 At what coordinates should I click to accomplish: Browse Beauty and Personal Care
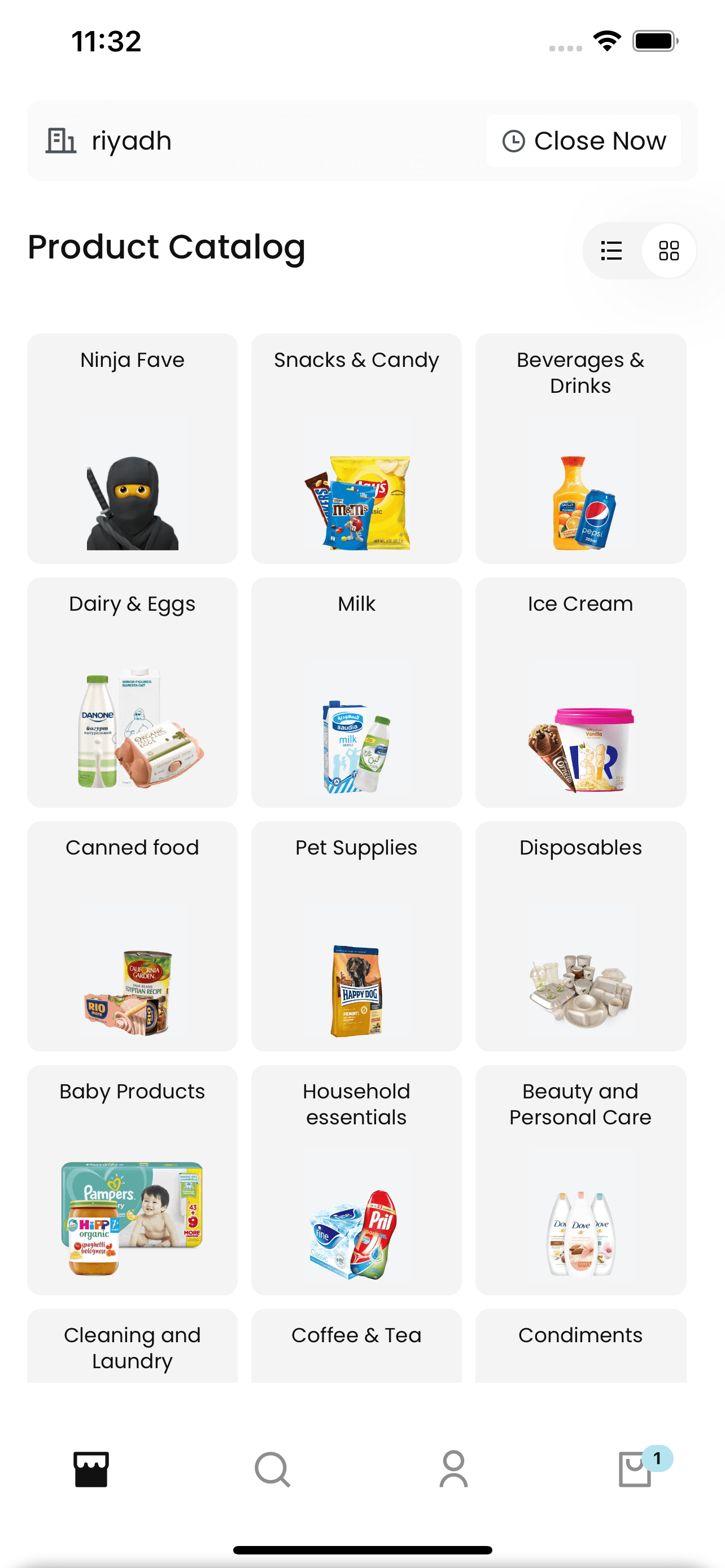pyautogui.click(x=580, y=1180)
